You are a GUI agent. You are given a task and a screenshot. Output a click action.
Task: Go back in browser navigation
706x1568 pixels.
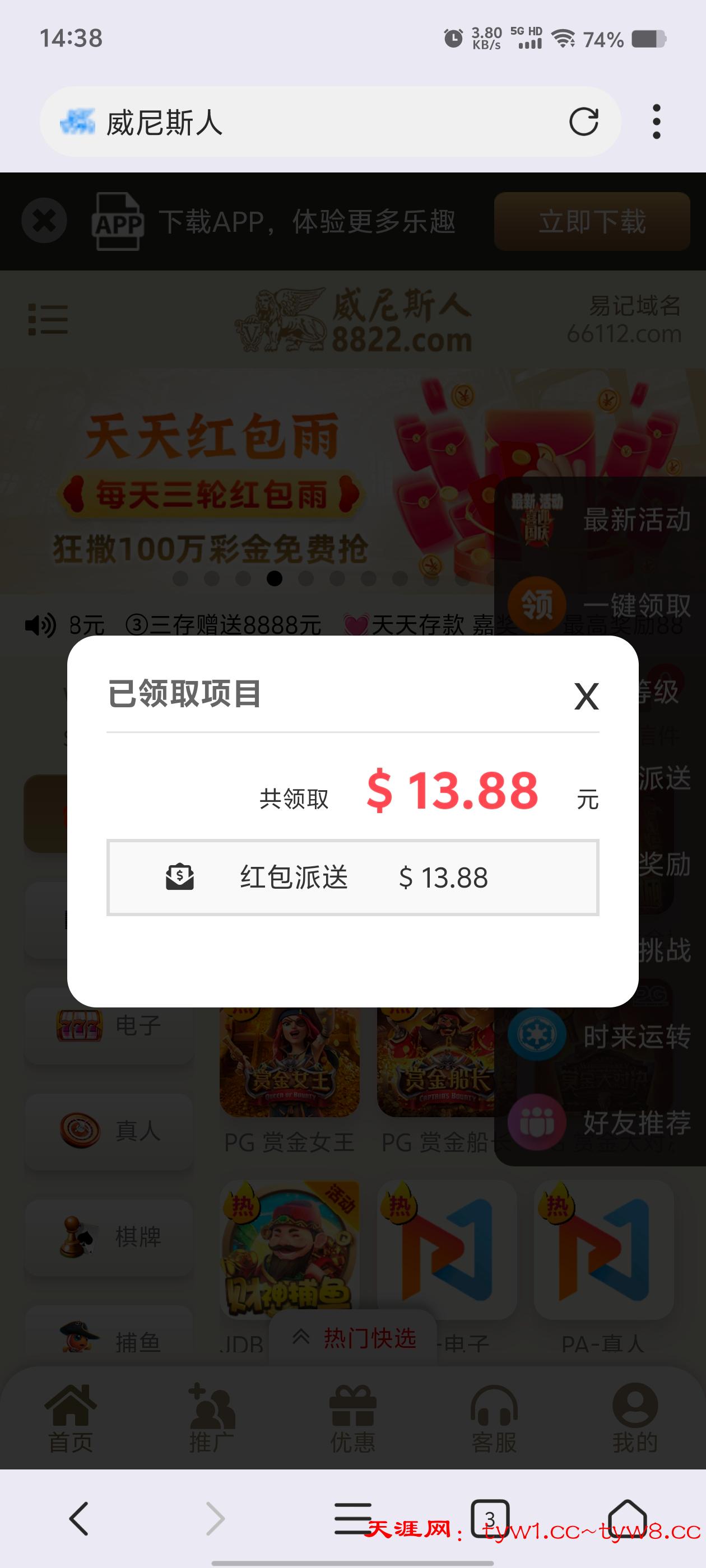79,1518
